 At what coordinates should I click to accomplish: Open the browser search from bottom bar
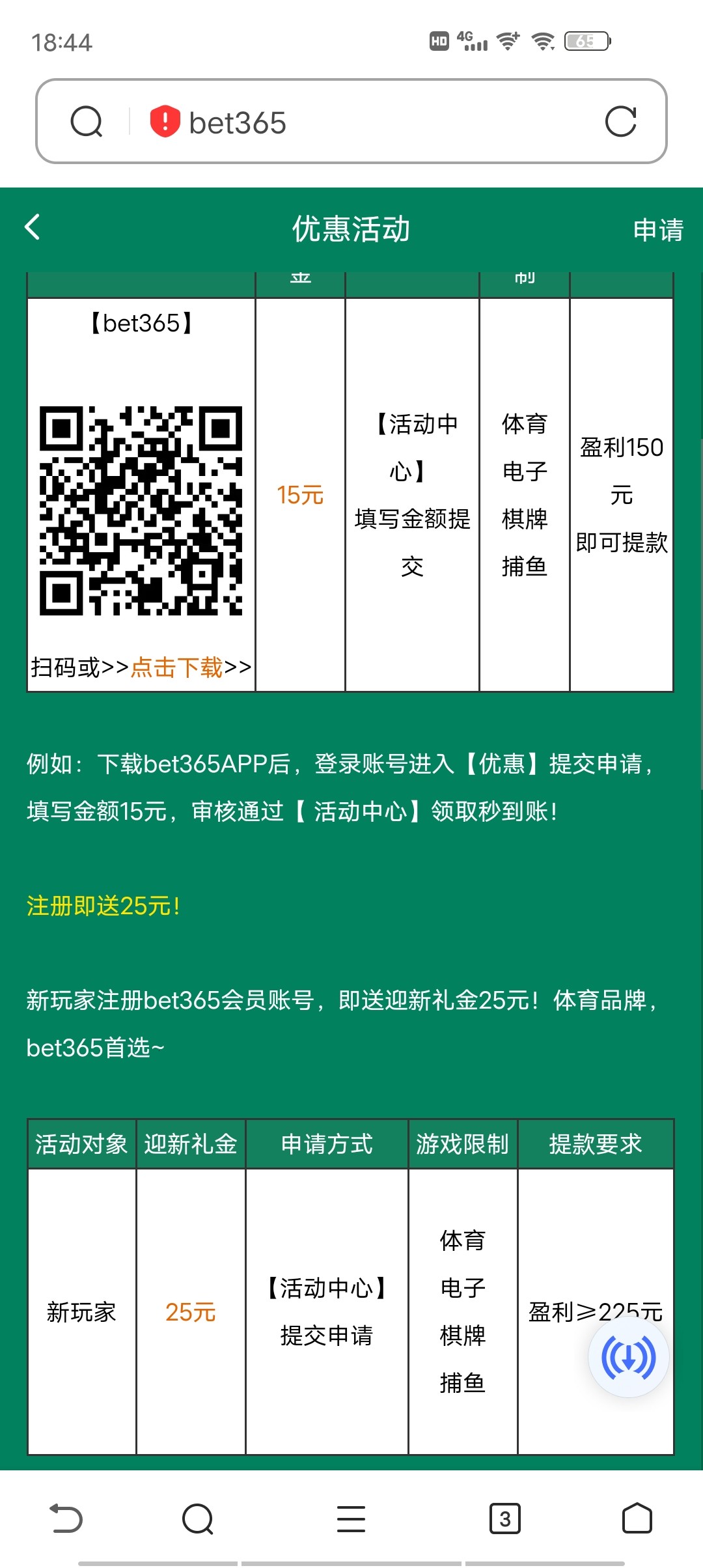click(x=198, y=1519)
